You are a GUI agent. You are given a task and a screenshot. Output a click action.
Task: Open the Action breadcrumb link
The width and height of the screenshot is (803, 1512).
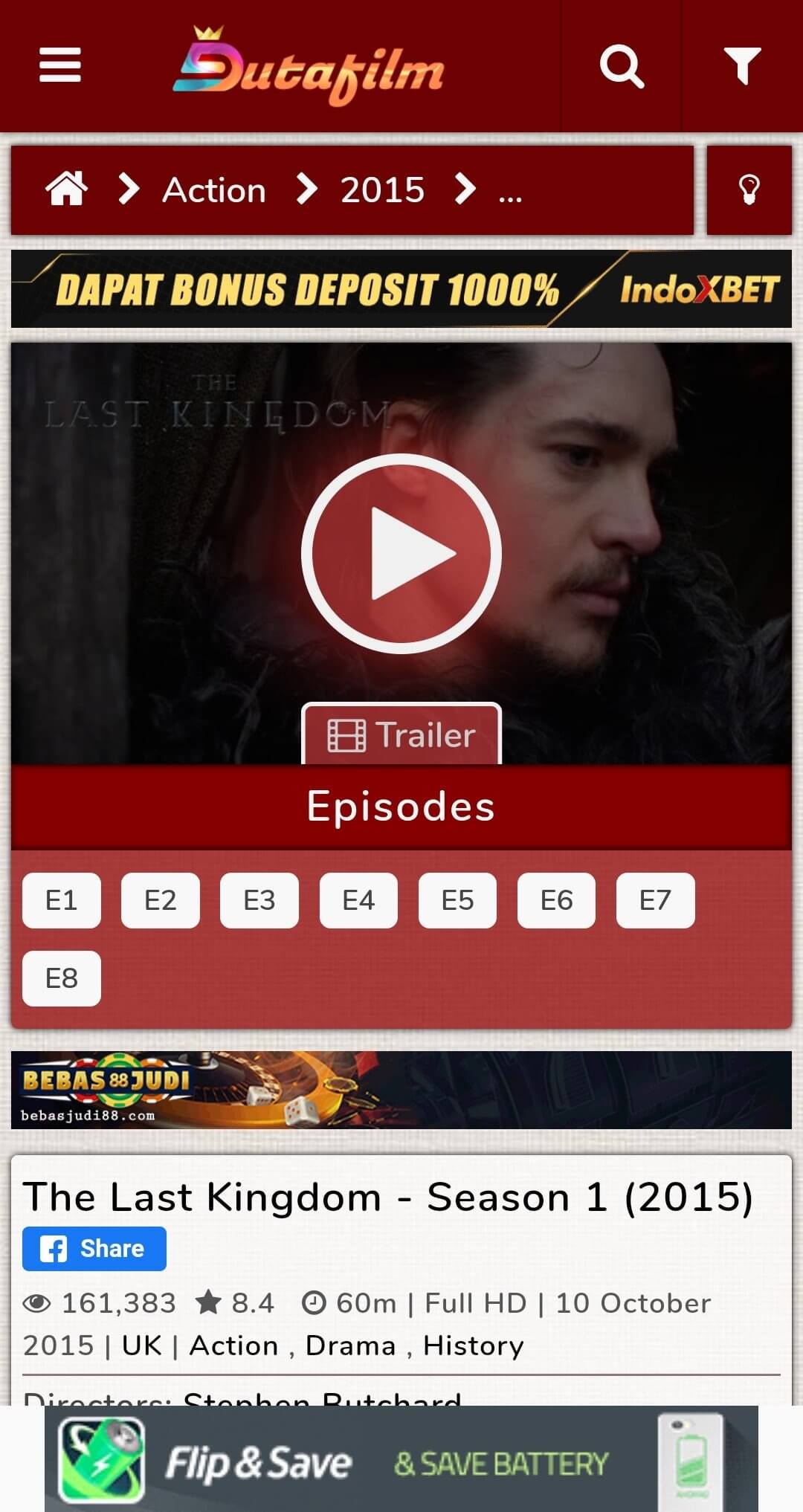pyautogui.click(x=214, y=190)
